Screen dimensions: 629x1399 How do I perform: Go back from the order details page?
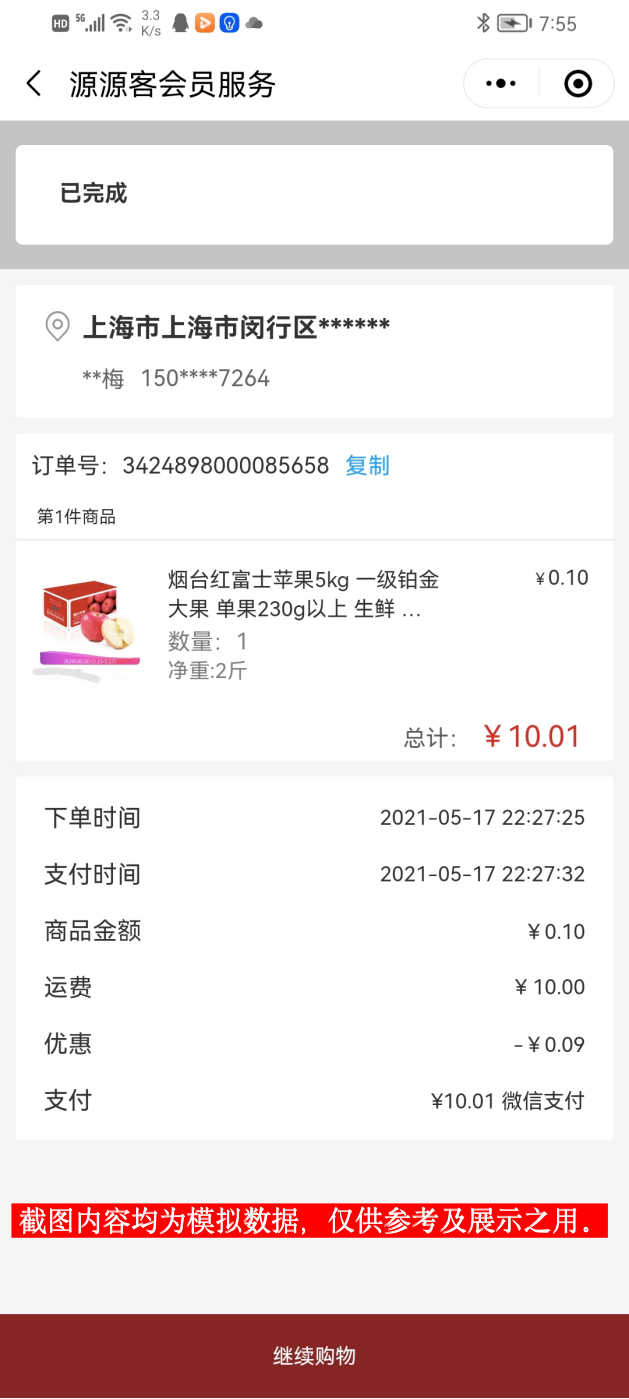[34, 84]
